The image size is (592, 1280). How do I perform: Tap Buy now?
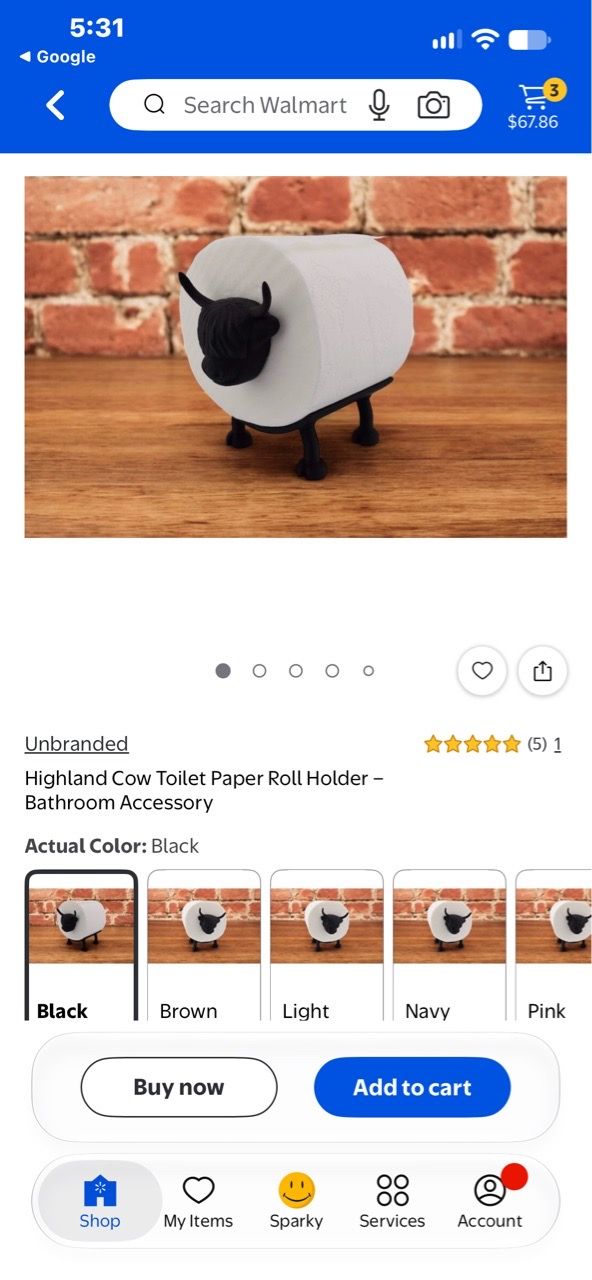pos(179,1087)
